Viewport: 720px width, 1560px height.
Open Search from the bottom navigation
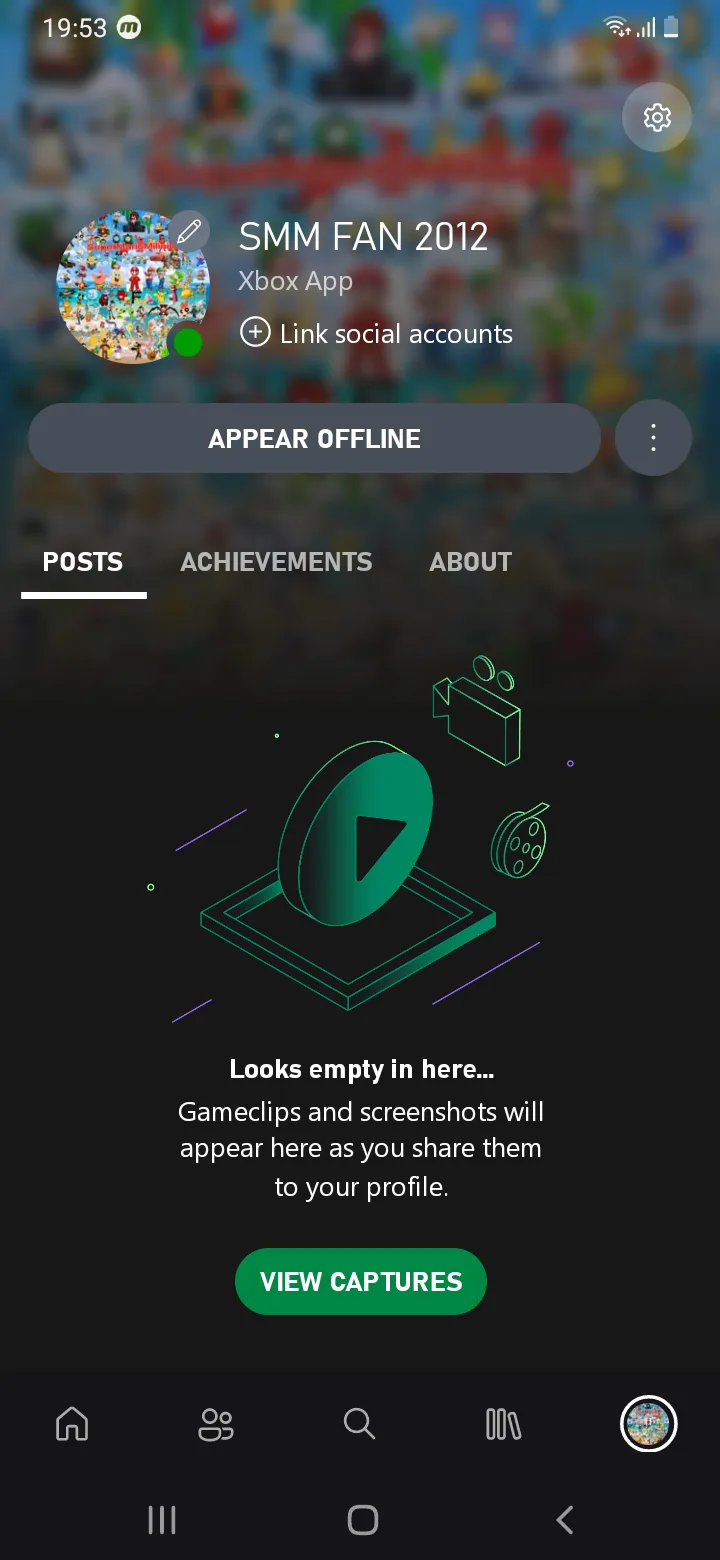[x=359, y=1423]
